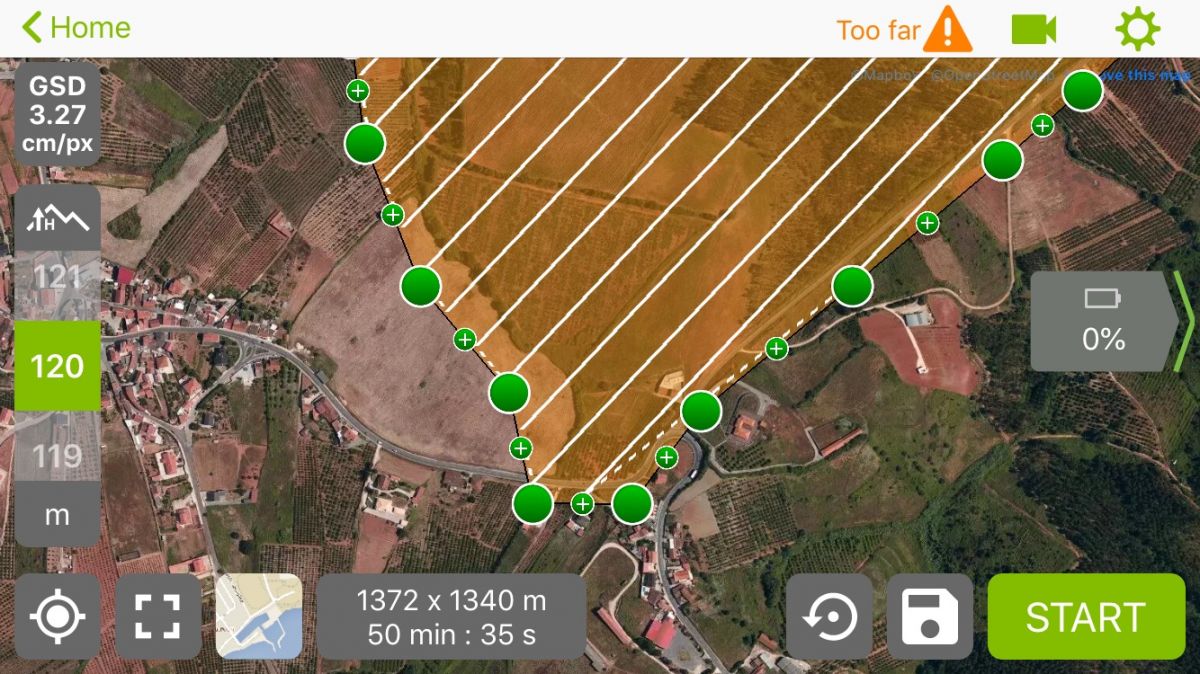Toggle terrain altitude mode
This screenshot has width=1200, height=674.
[58, 217]
